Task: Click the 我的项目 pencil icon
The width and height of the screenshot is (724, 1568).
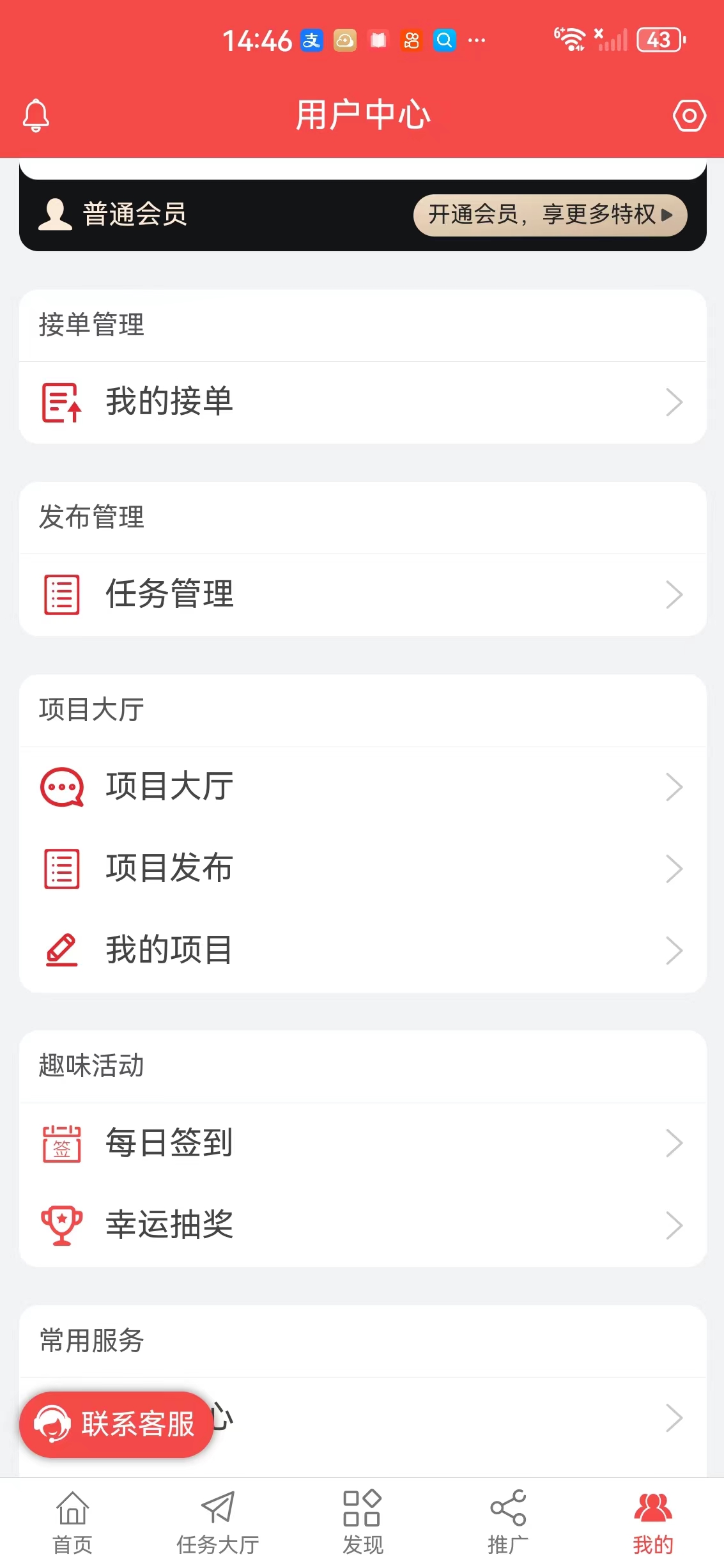Action: click(61, 951)
